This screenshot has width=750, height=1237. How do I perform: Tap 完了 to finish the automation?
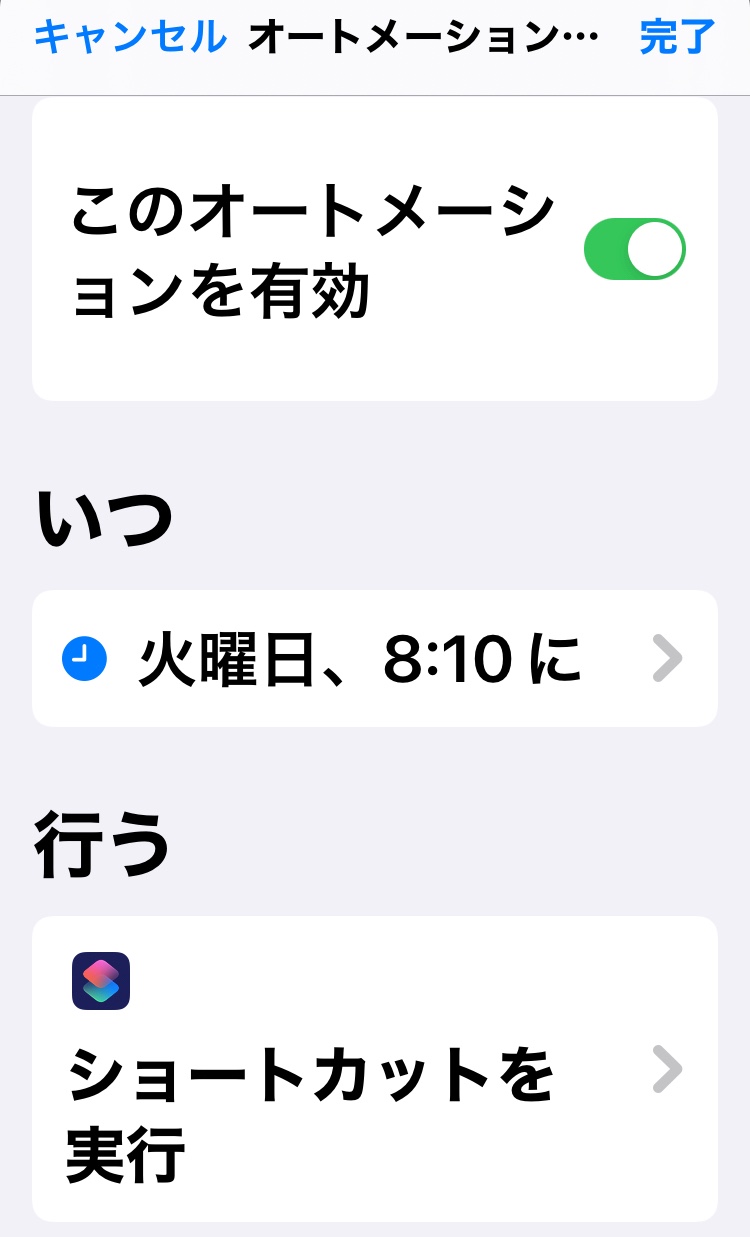pyautogui.click(x=677, y=38)
